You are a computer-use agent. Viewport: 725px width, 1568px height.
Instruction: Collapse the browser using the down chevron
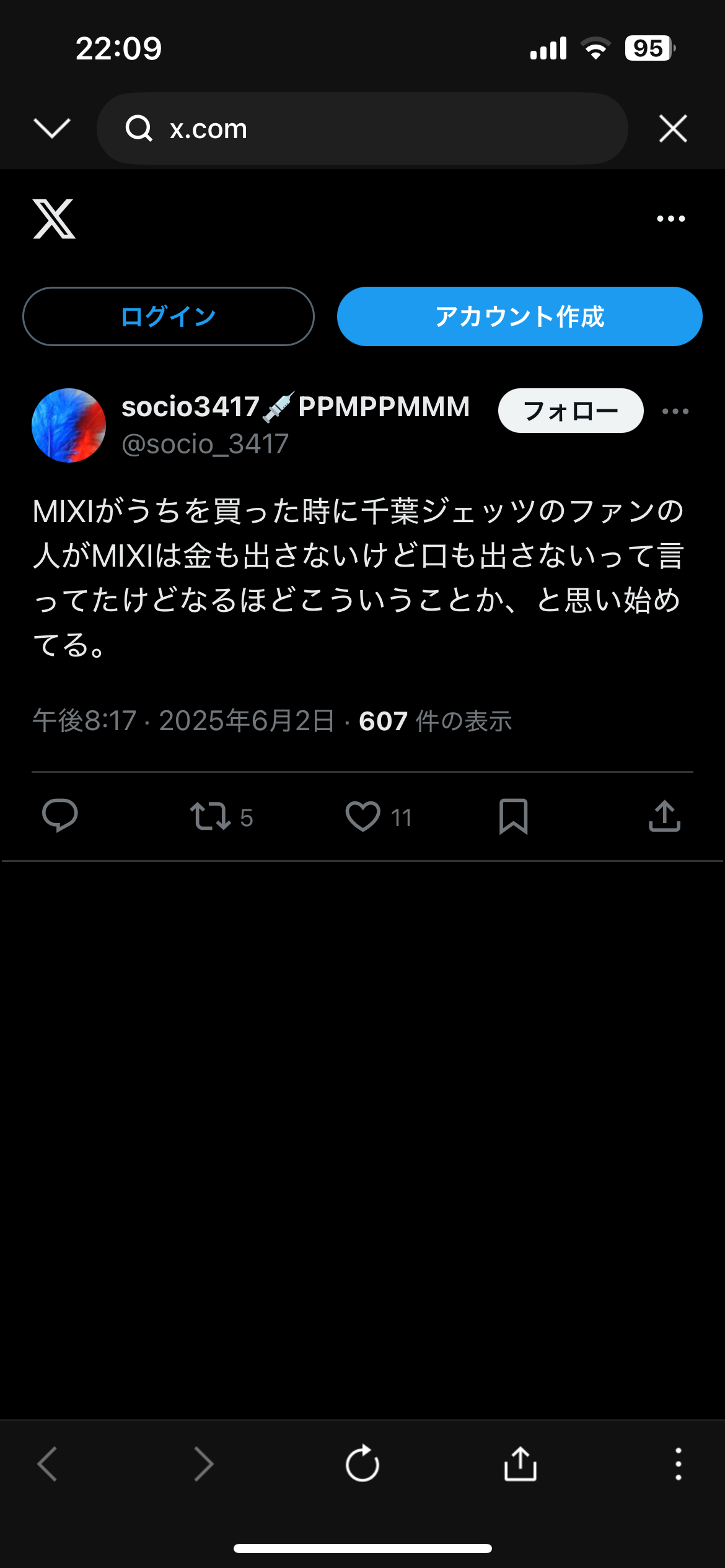[52, 129]
